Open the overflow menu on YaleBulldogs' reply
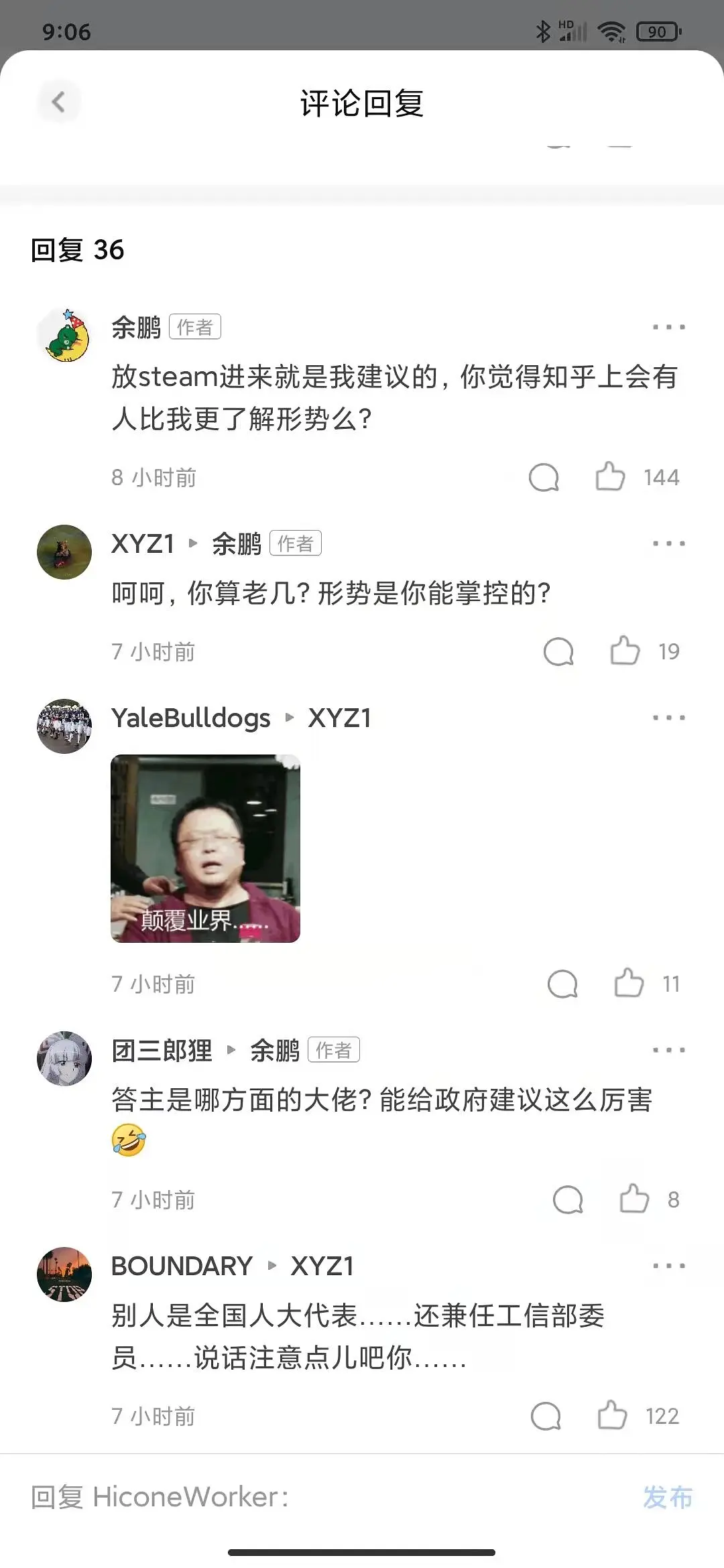The width and height of the screenshot is (724, 1568). click(668, 718)
